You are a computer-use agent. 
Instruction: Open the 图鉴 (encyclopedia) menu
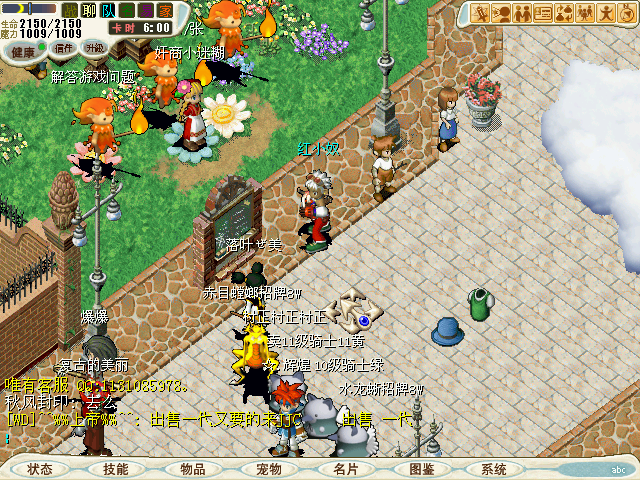(420, 468)
